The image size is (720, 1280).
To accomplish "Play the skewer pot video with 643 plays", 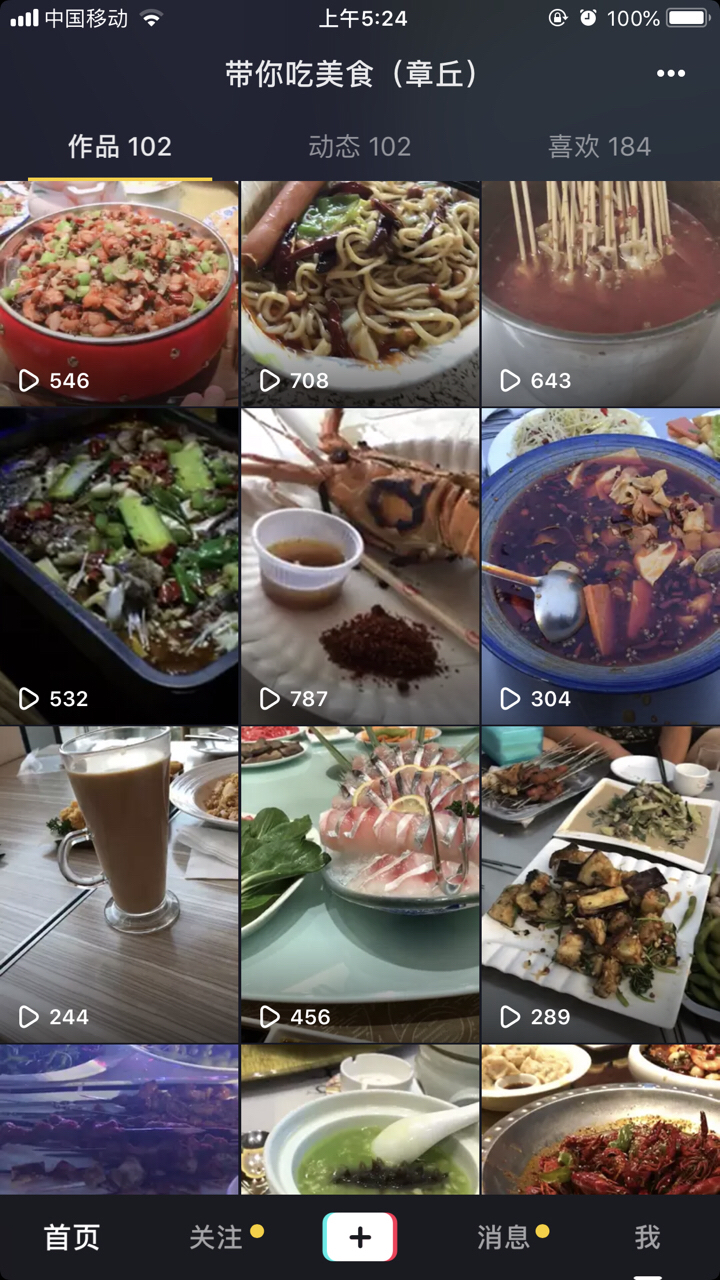I will (600, 292).
